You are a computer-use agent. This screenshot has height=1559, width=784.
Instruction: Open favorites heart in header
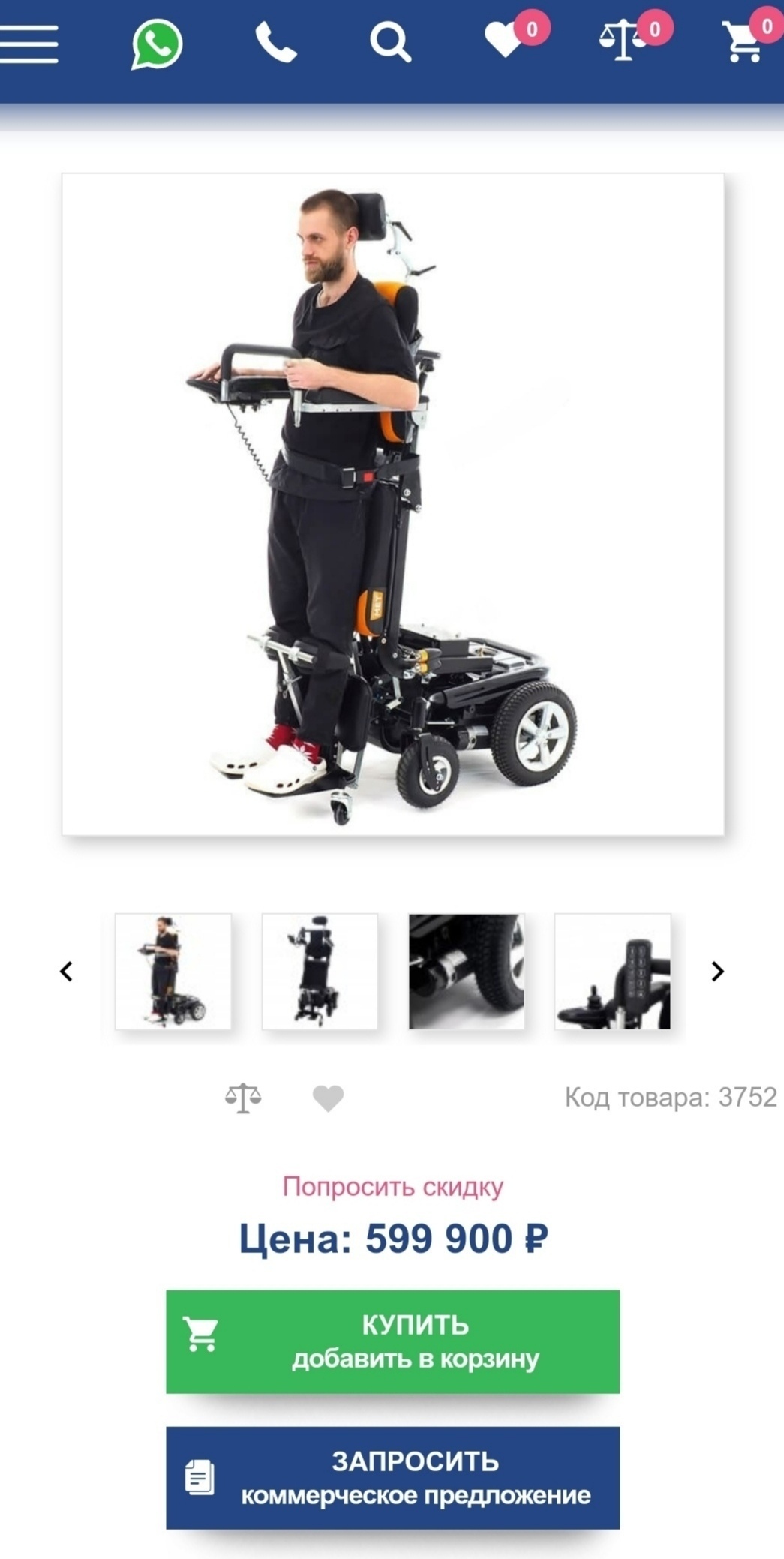[x=504, y=40]
